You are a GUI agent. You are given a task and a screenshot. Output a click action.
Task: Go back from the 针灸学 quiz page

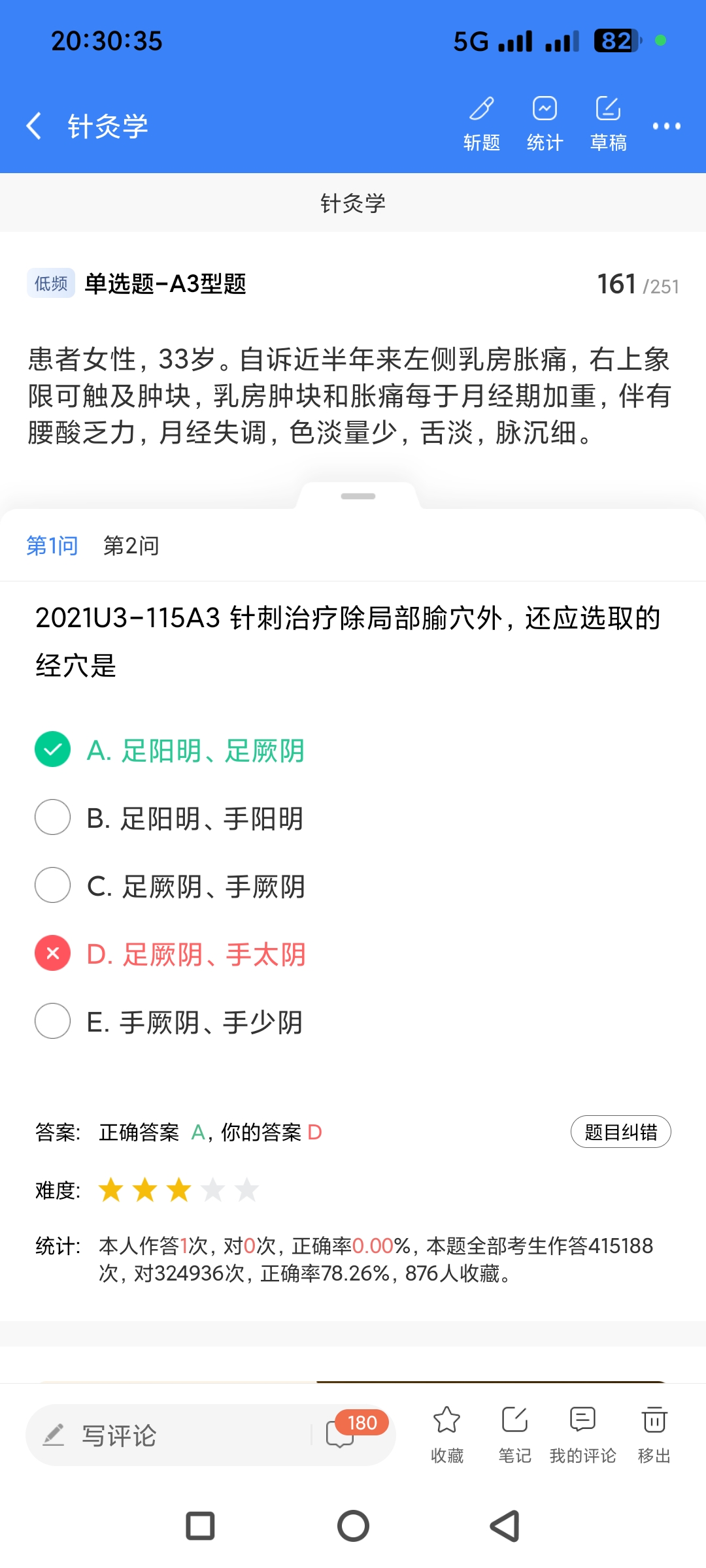34,125
